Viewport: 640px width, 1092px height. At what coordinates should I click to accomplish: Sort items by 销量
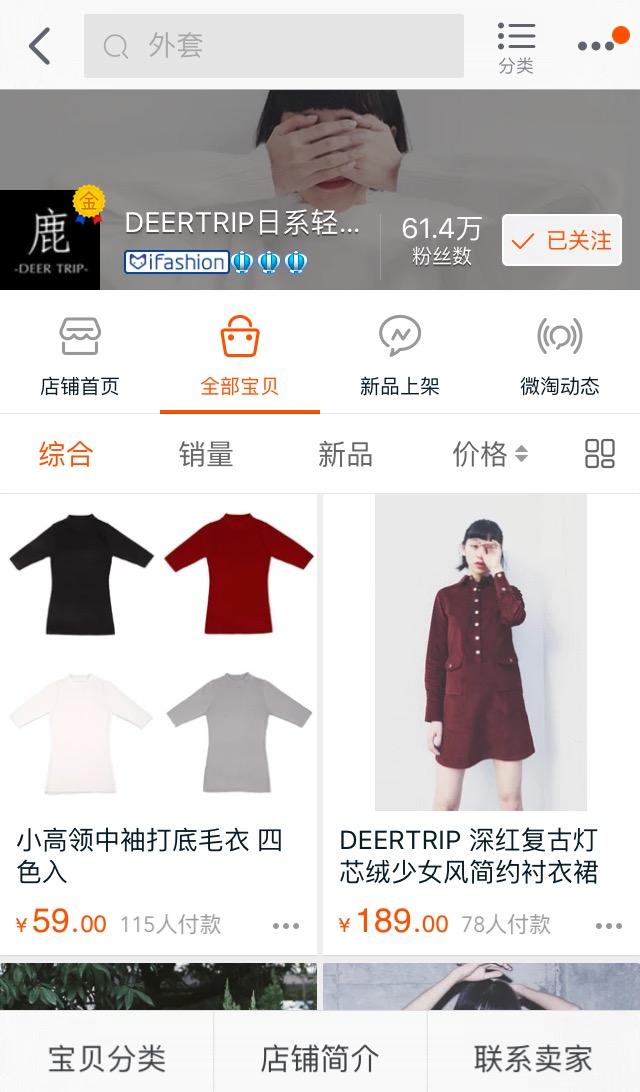[x=205, y=454]
